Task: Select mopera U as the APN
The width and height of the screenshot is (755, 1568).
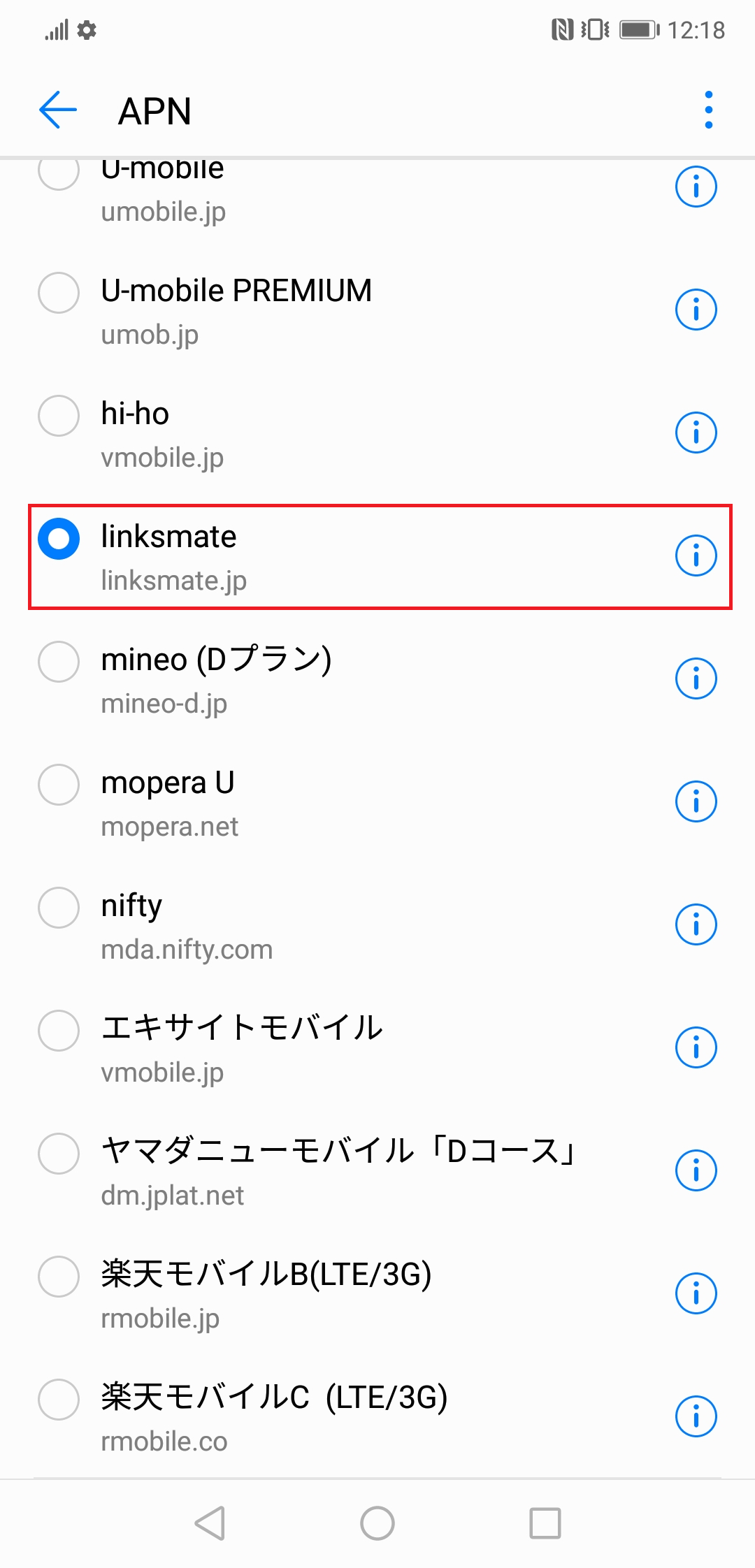Action: coord(58,784)
